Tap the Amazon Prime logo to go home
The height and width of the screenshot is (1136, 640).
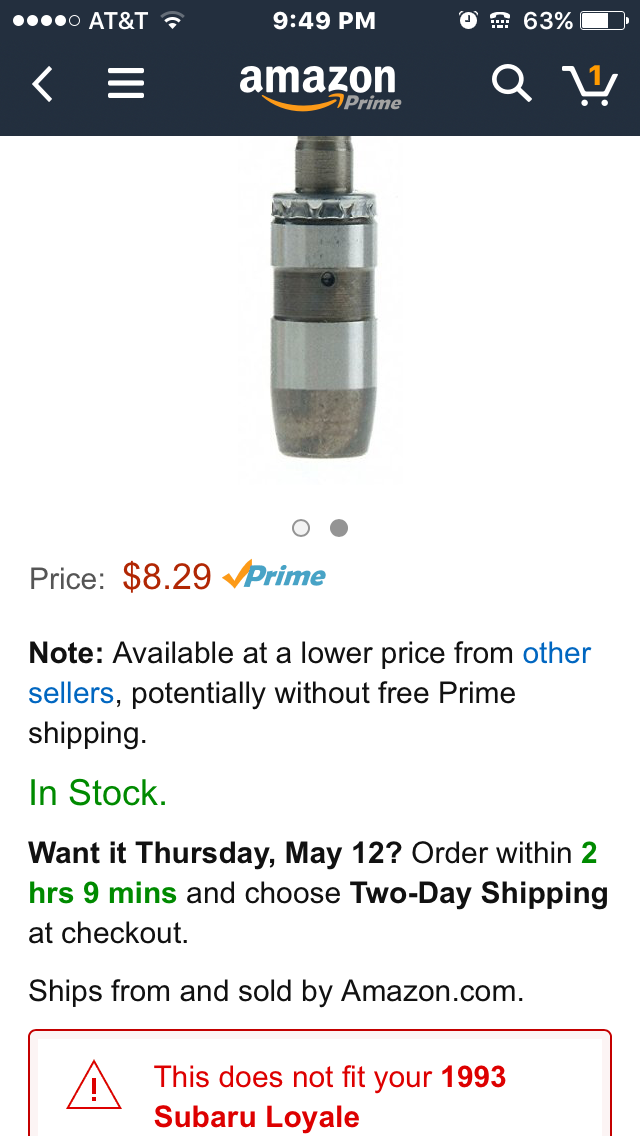pyautogui.click(x=319, y=84)
